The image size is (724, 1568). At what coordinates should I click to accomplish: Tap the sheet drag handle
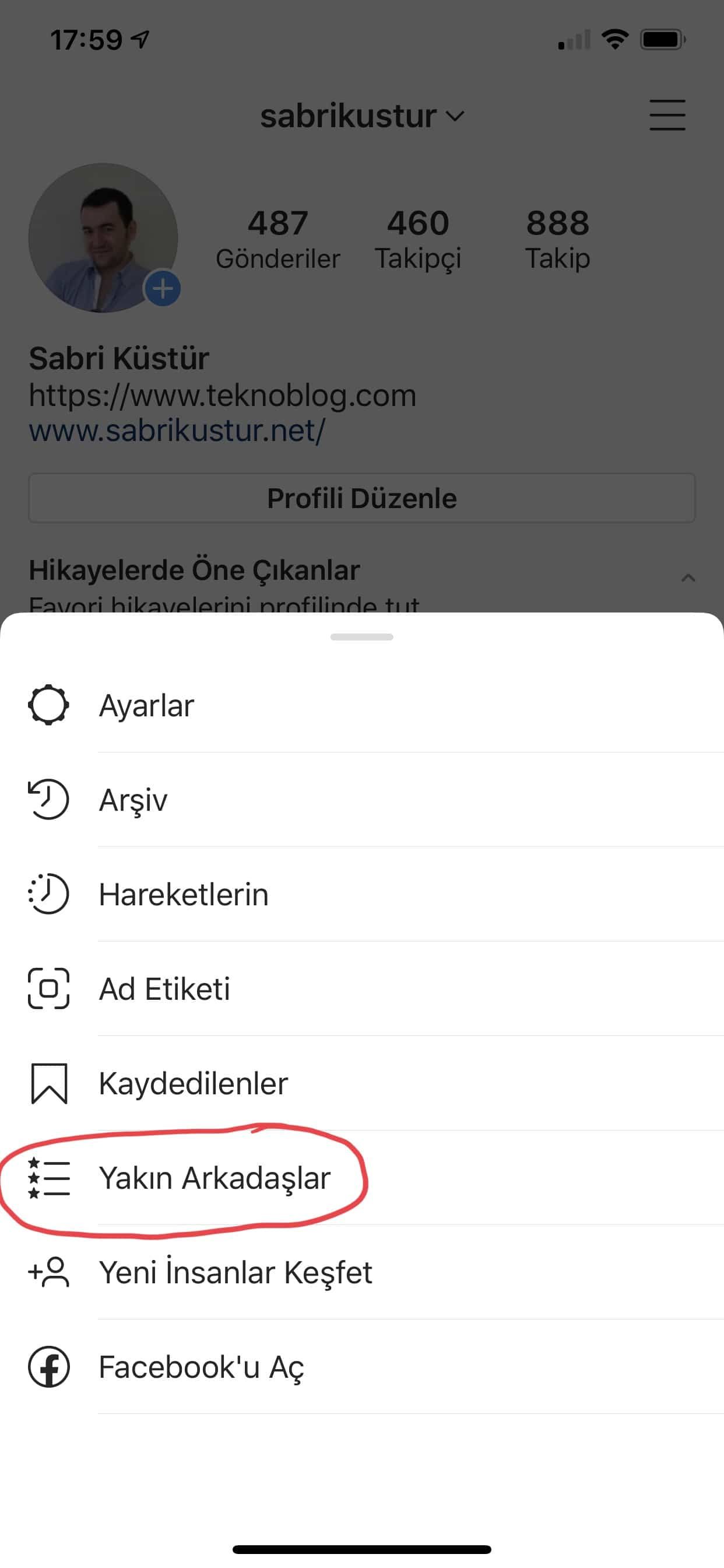[x=362, y=636]
